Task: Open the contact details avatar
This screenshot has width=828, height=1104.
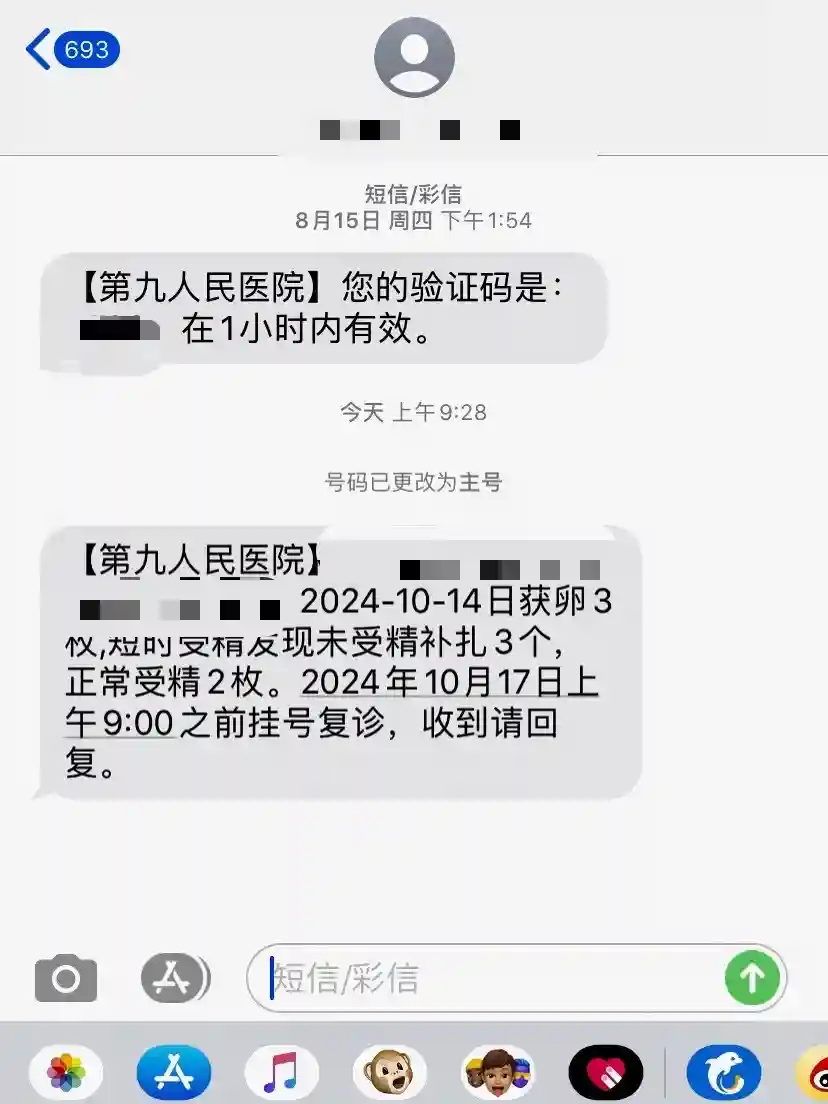Action: tap(414, 57)
